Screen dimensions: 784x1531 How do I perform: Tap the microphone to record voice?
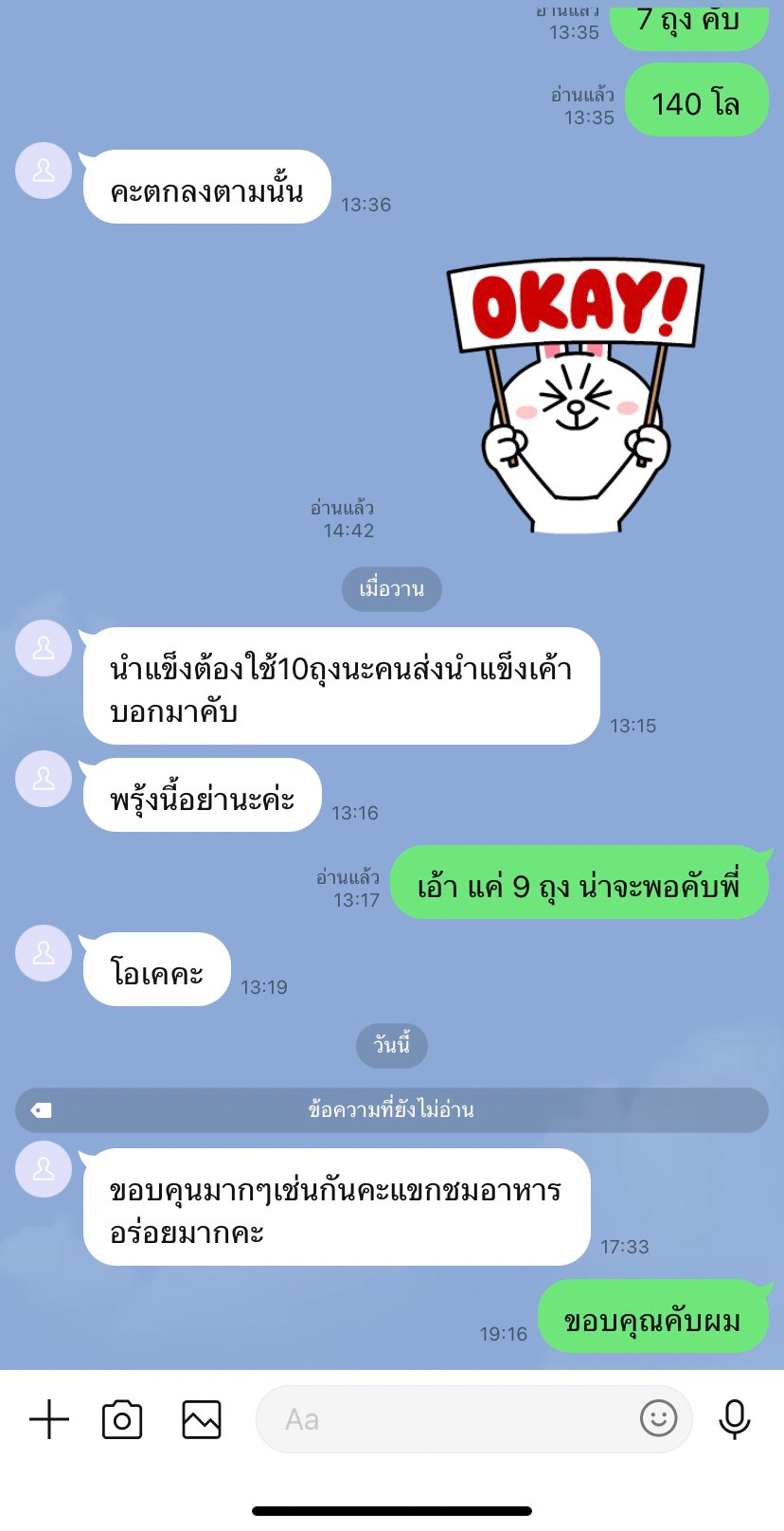tap(735, 1419)
